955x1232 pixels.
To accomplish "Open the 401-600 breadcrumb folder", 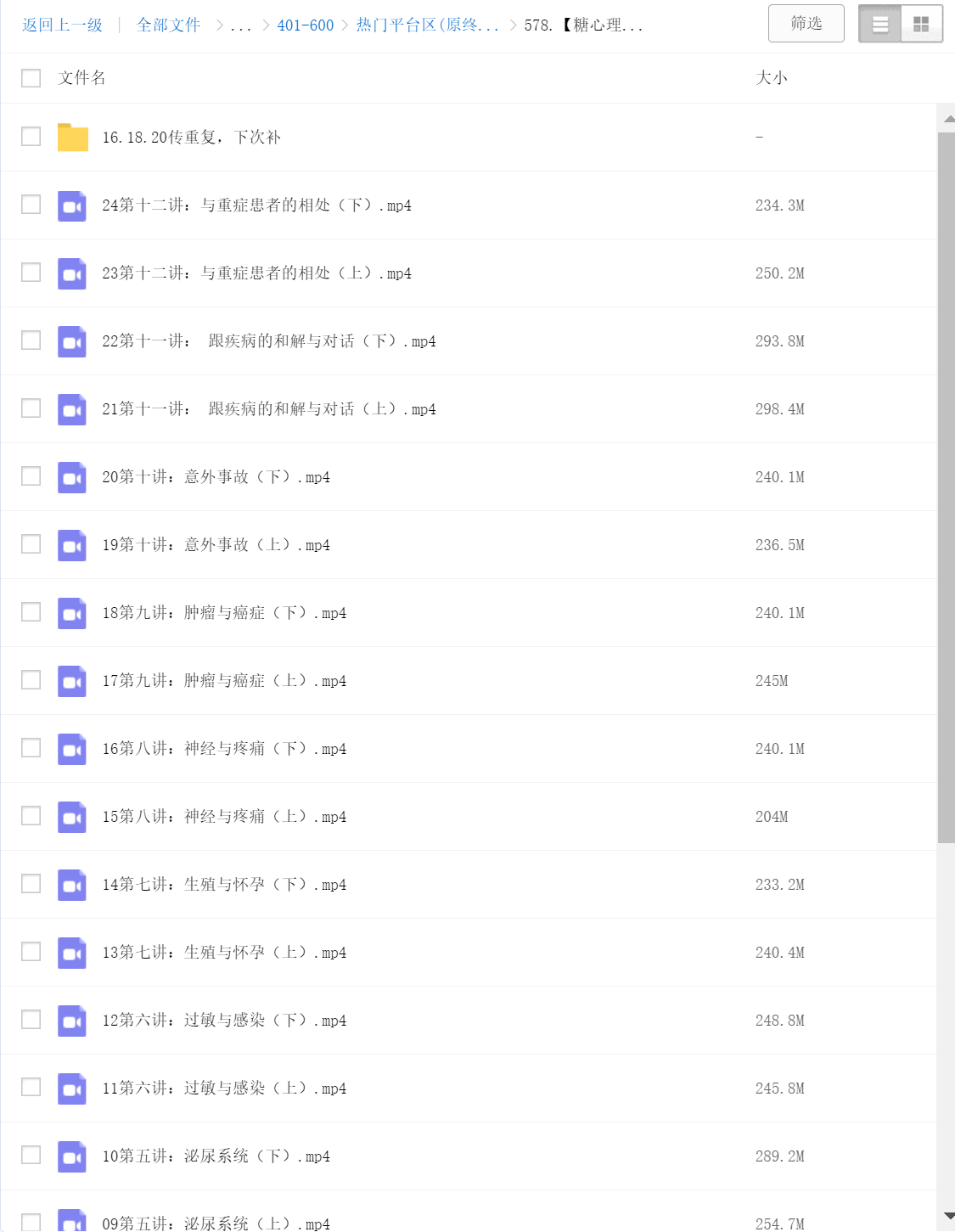I will (x=306, y=25).
